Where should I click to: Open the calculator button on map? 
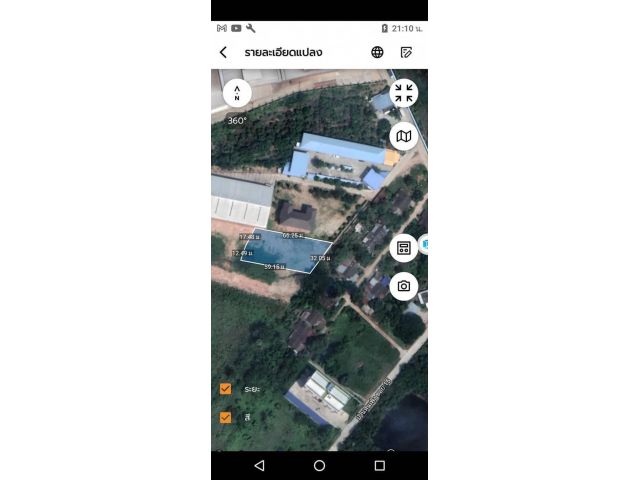tap(403, 248)
